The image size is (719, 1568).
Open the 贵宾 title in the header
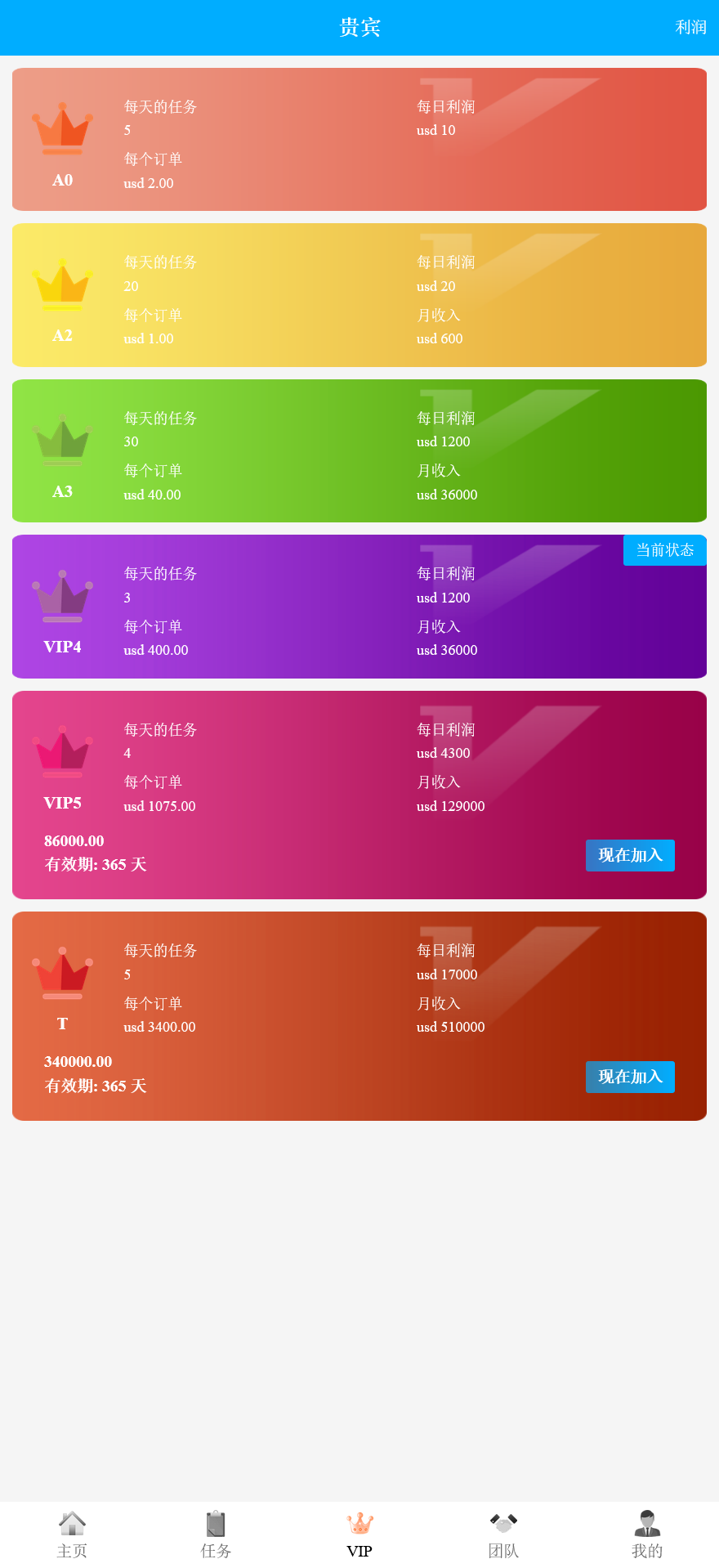point(359,27)
